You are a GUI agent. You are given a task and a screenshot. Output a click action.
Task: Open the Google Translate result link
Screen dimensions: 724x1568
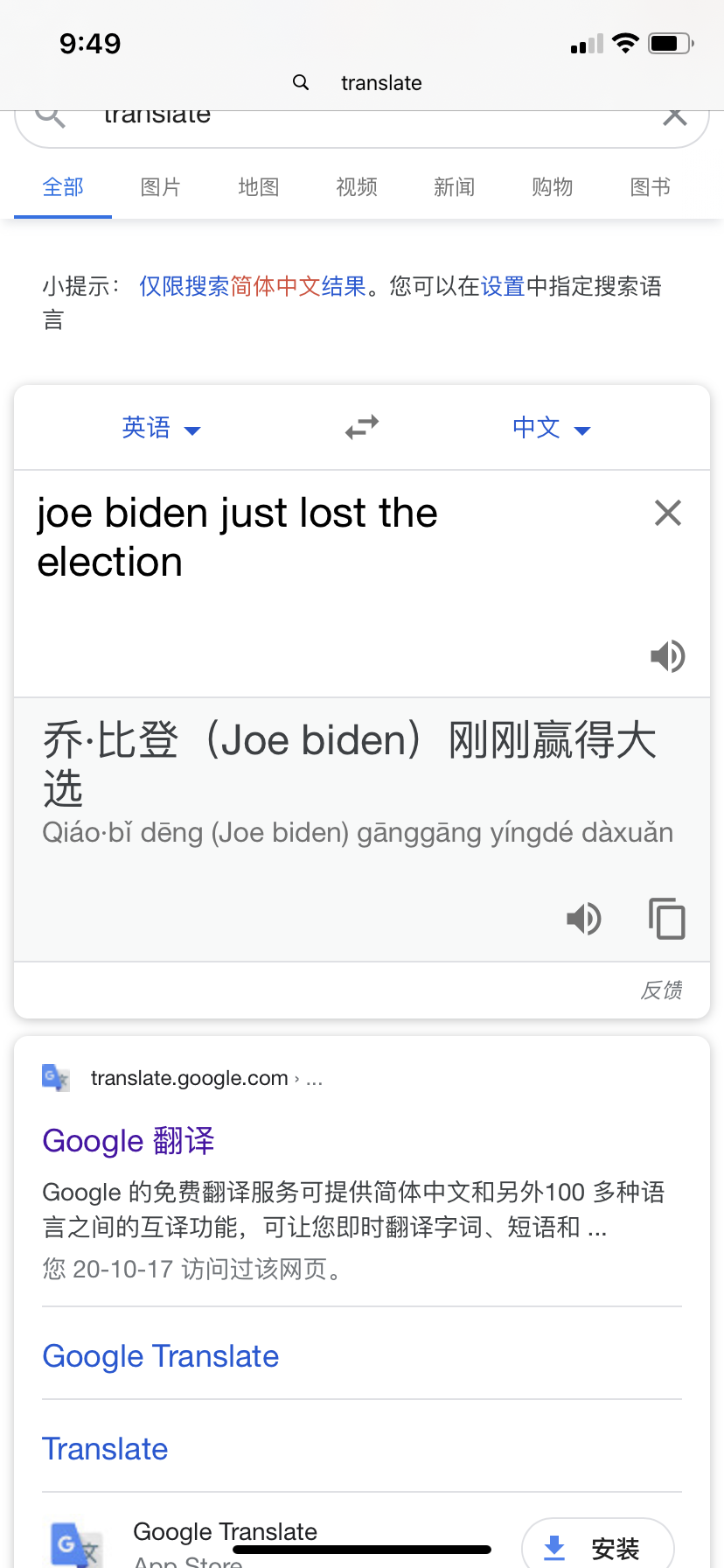160,1355
